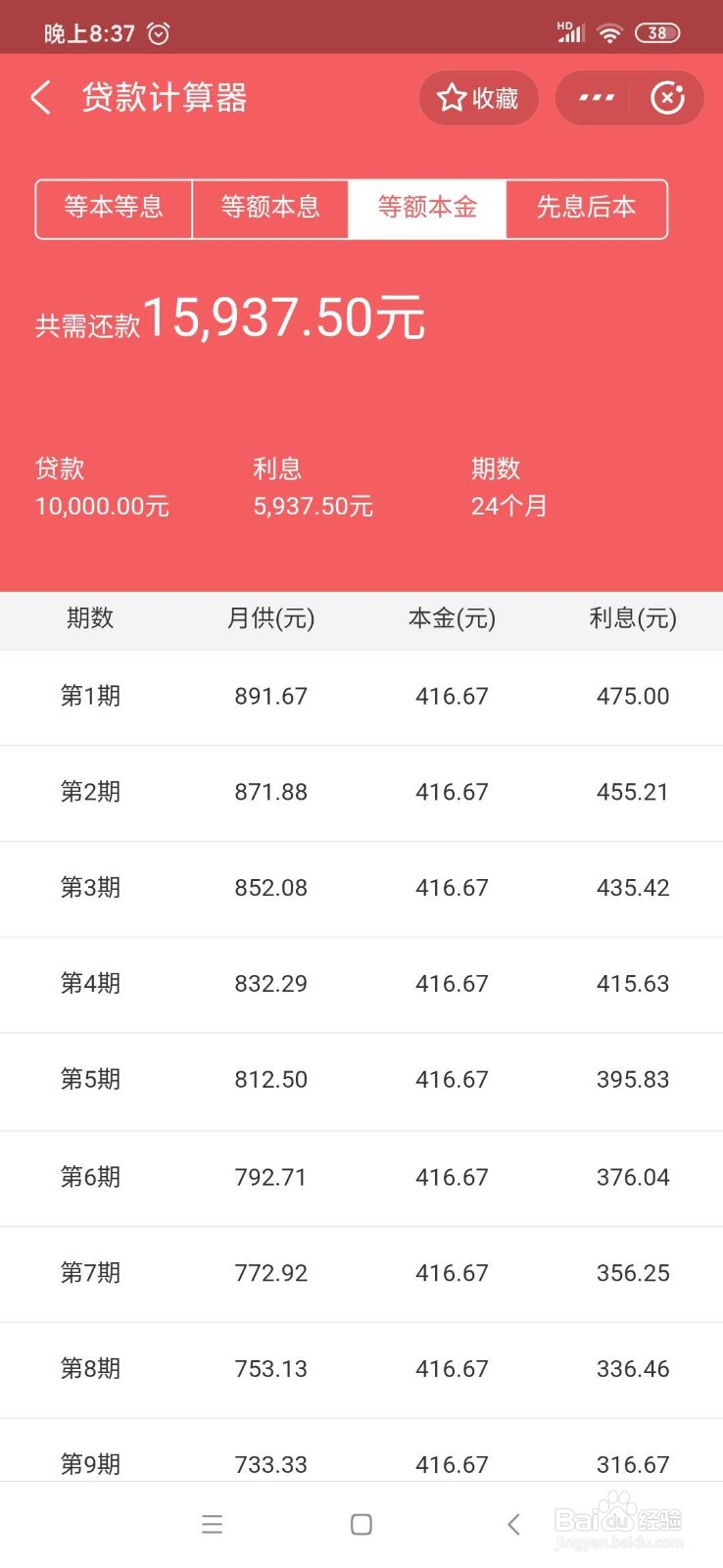This screenshot has width=723, height=1568.
Task: Open the more options "..." menu icon
Action: coord(595,98)
